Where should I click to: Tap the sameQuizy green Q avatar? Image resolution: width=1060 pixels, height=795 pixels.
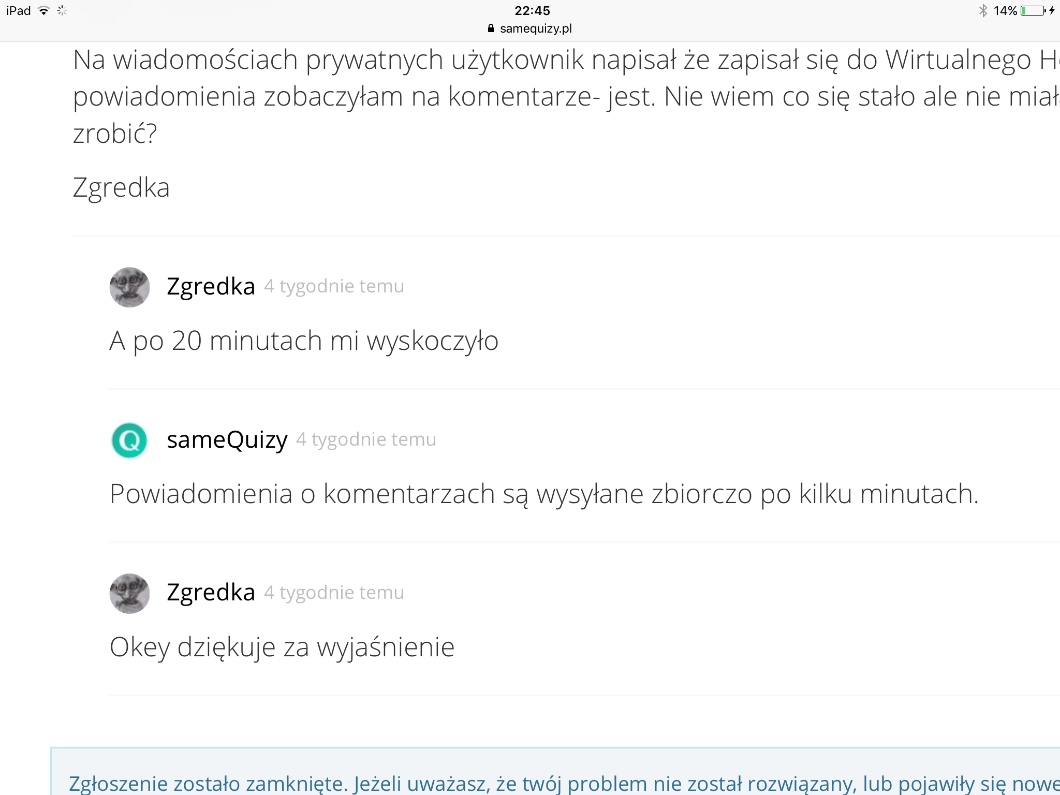(x=129, y=440)
